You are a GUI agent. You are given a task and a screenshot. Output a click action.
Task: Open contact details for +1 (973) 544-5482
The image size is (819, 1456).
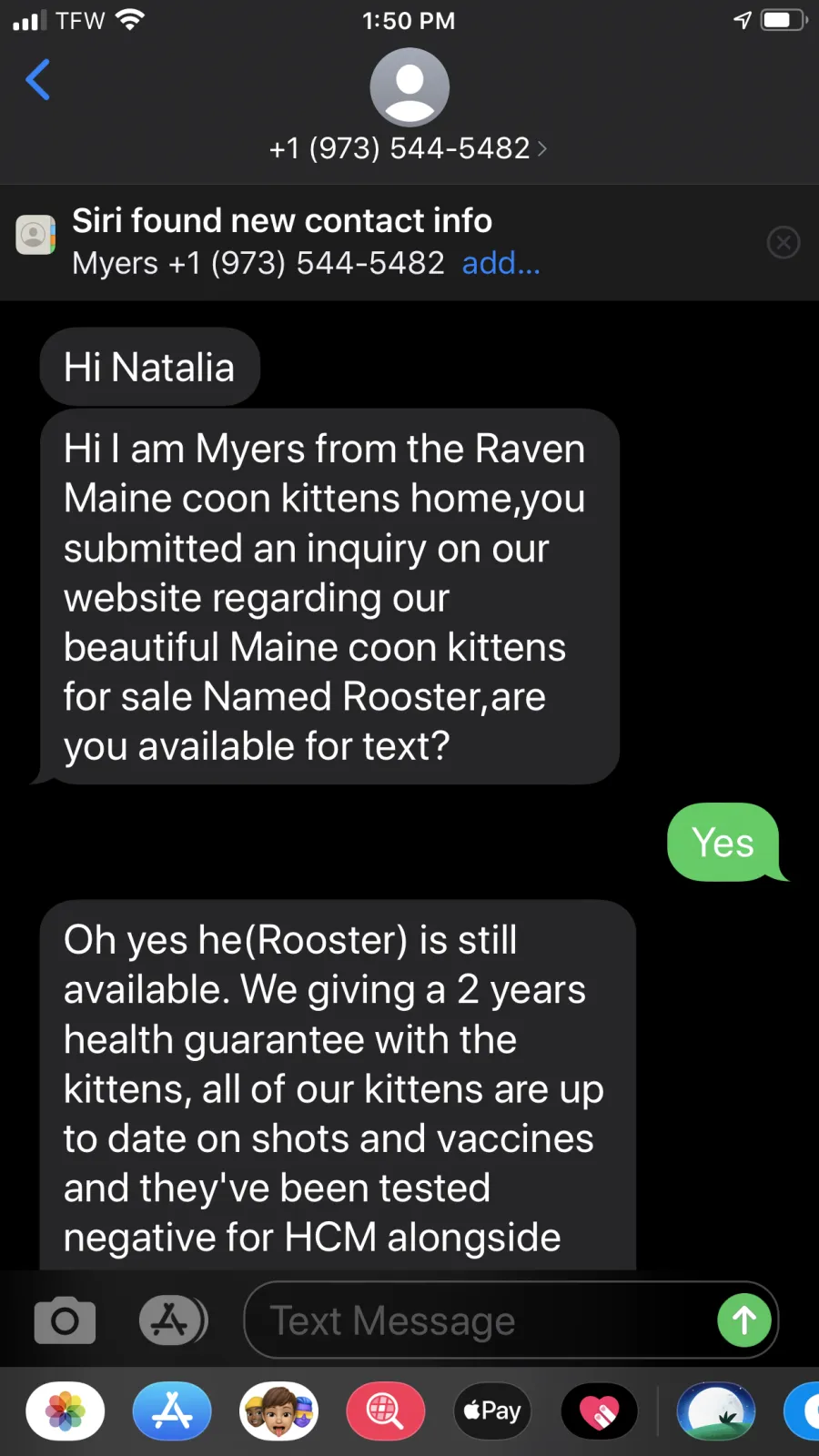409,147
